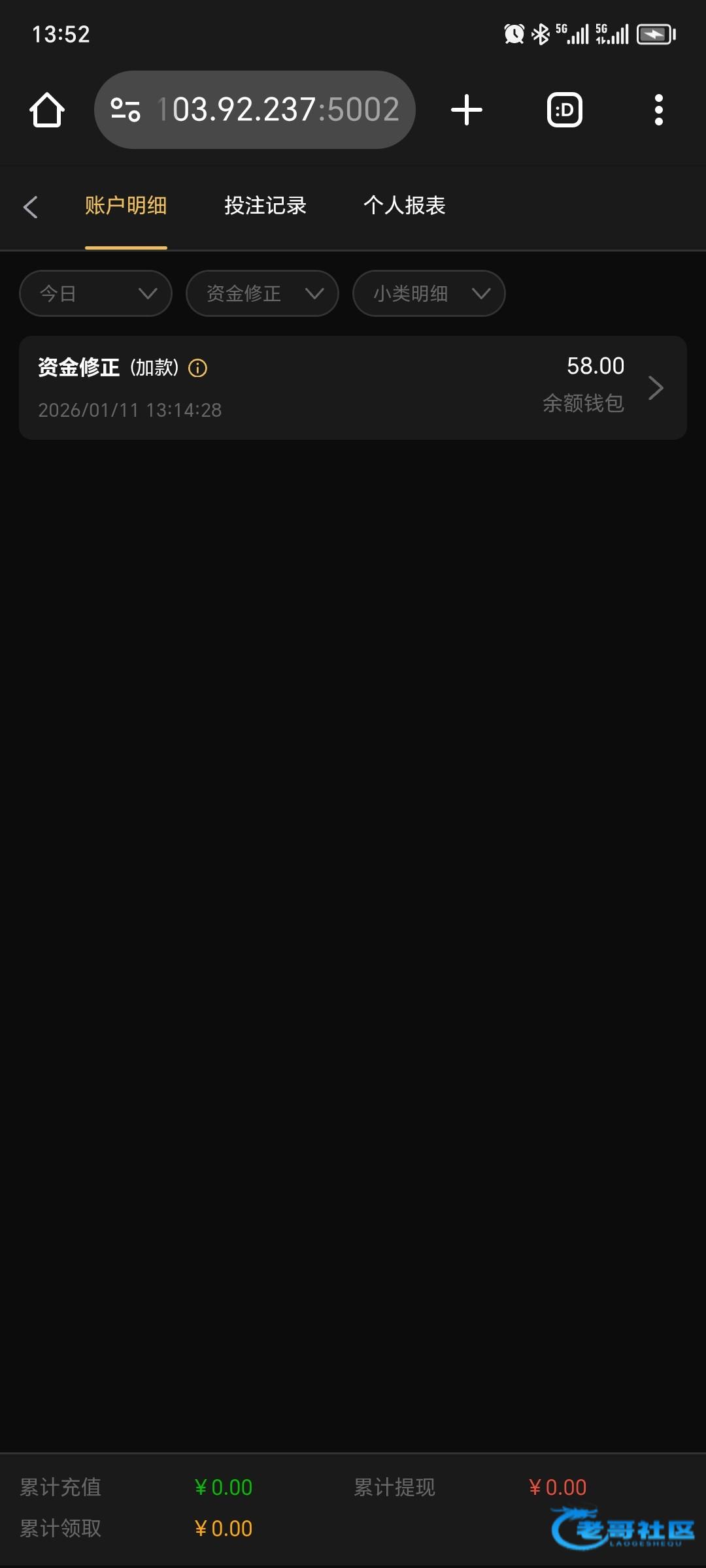Go back using the left arrow
Viewport: 706px width, 1568px height.
[x=30, y=207]
